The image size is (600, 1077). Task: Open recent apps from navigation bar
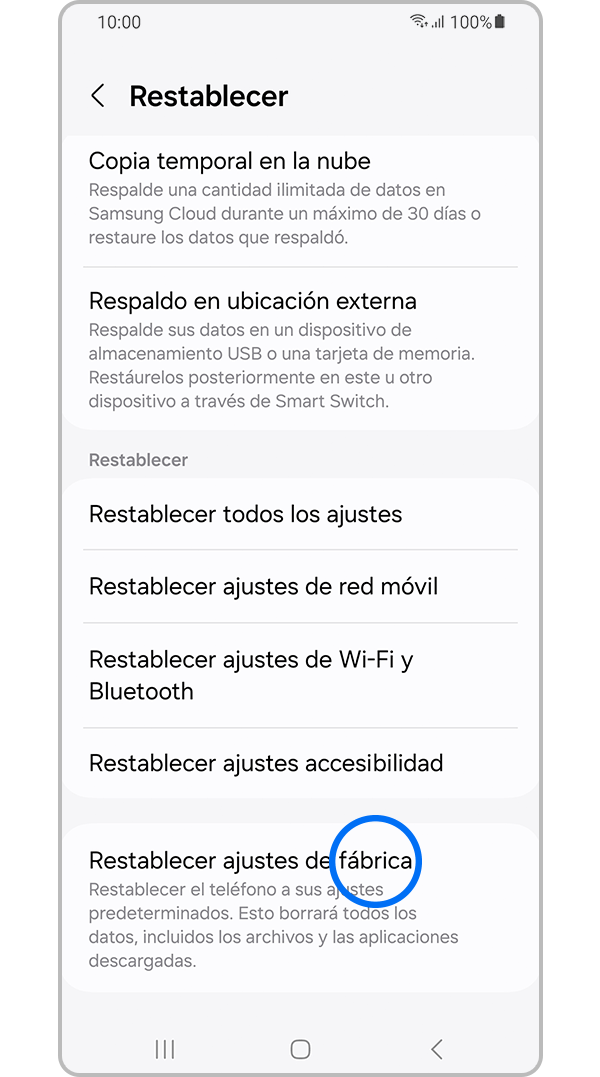pos(165,1048)
